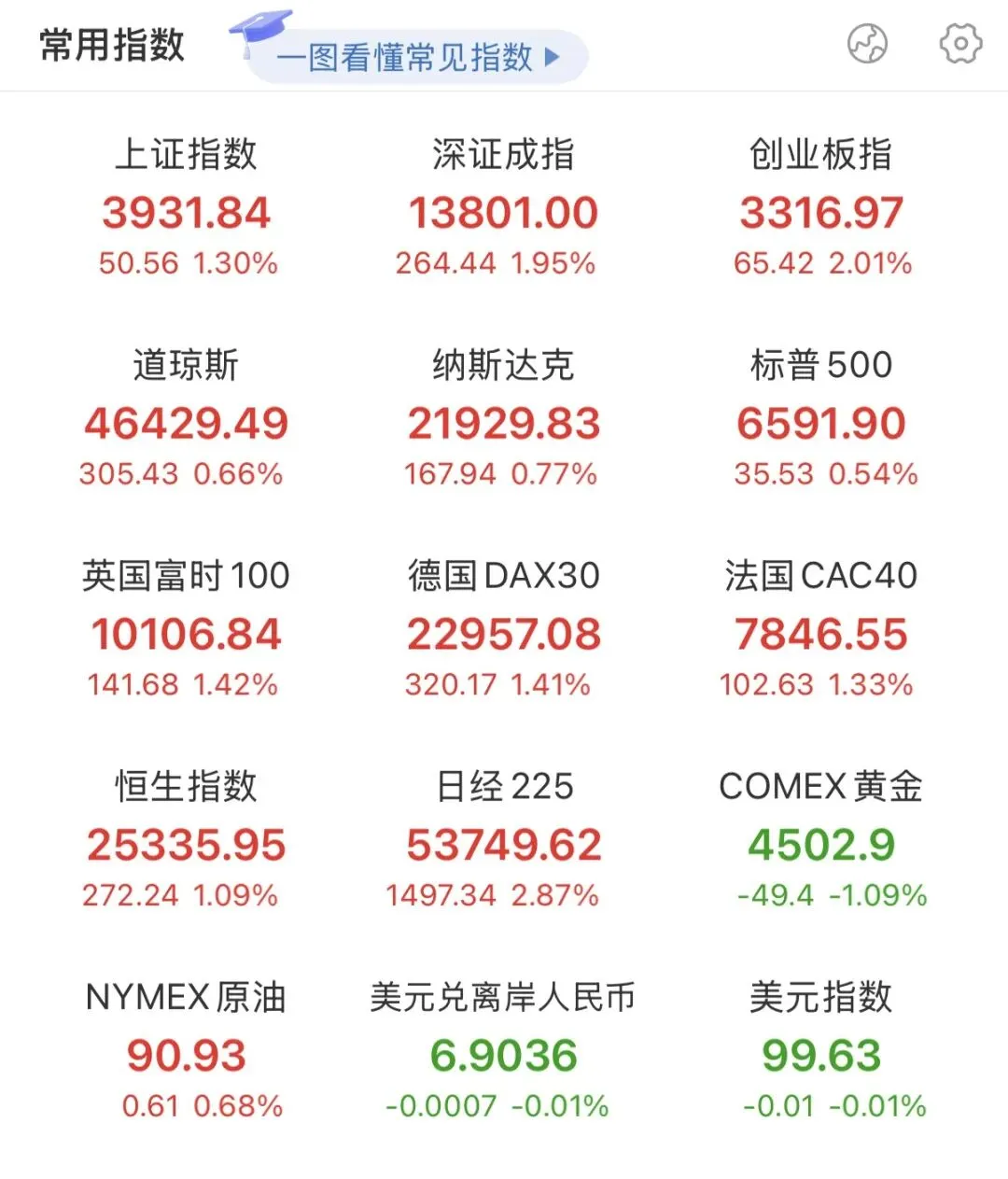Open the 德国DAX30 index tile
Viewport: 1008px width, 1179px height.
pyautogui.click(x=503, y=632)
